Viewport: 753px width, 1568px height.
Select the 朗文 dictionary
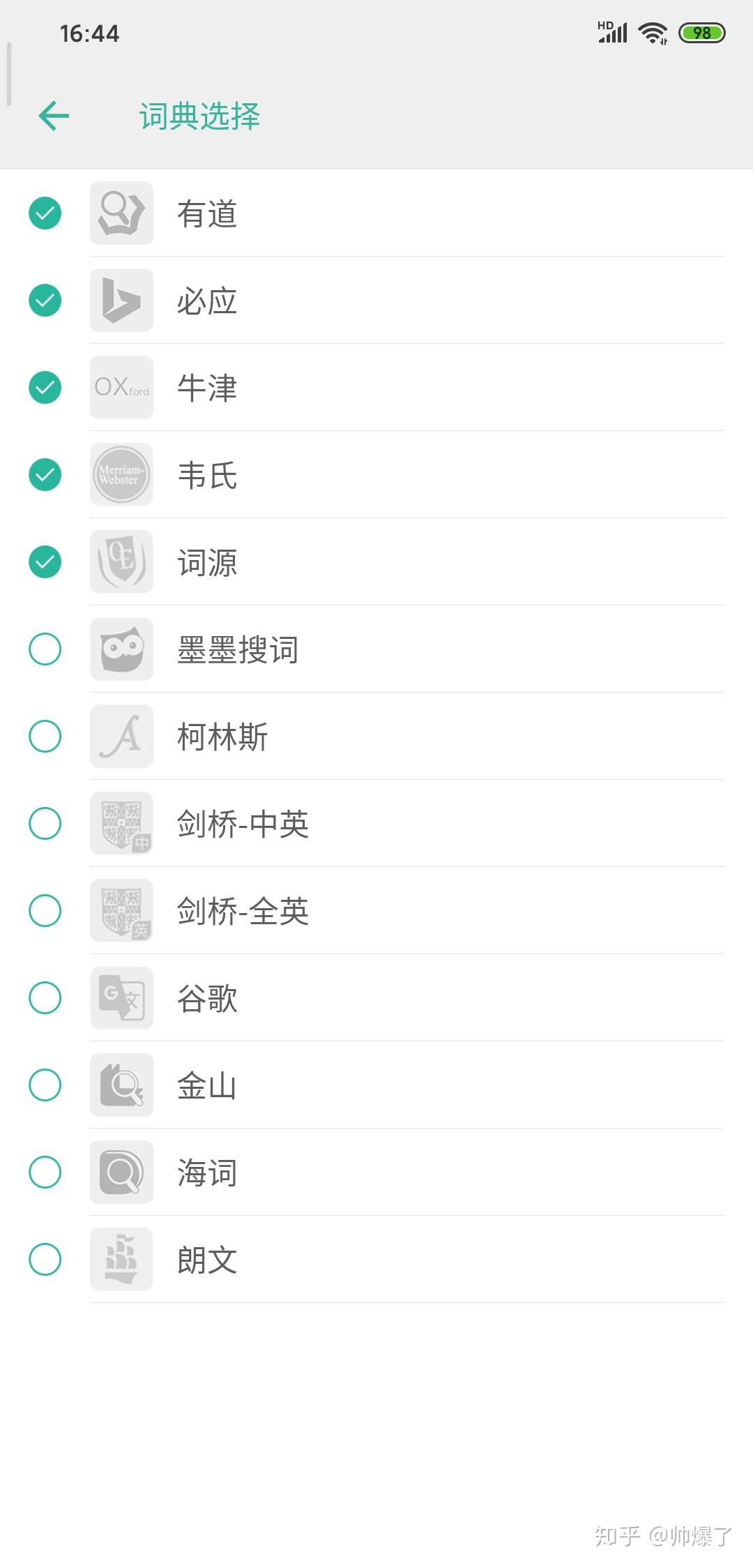click(x=45, y=1260)
